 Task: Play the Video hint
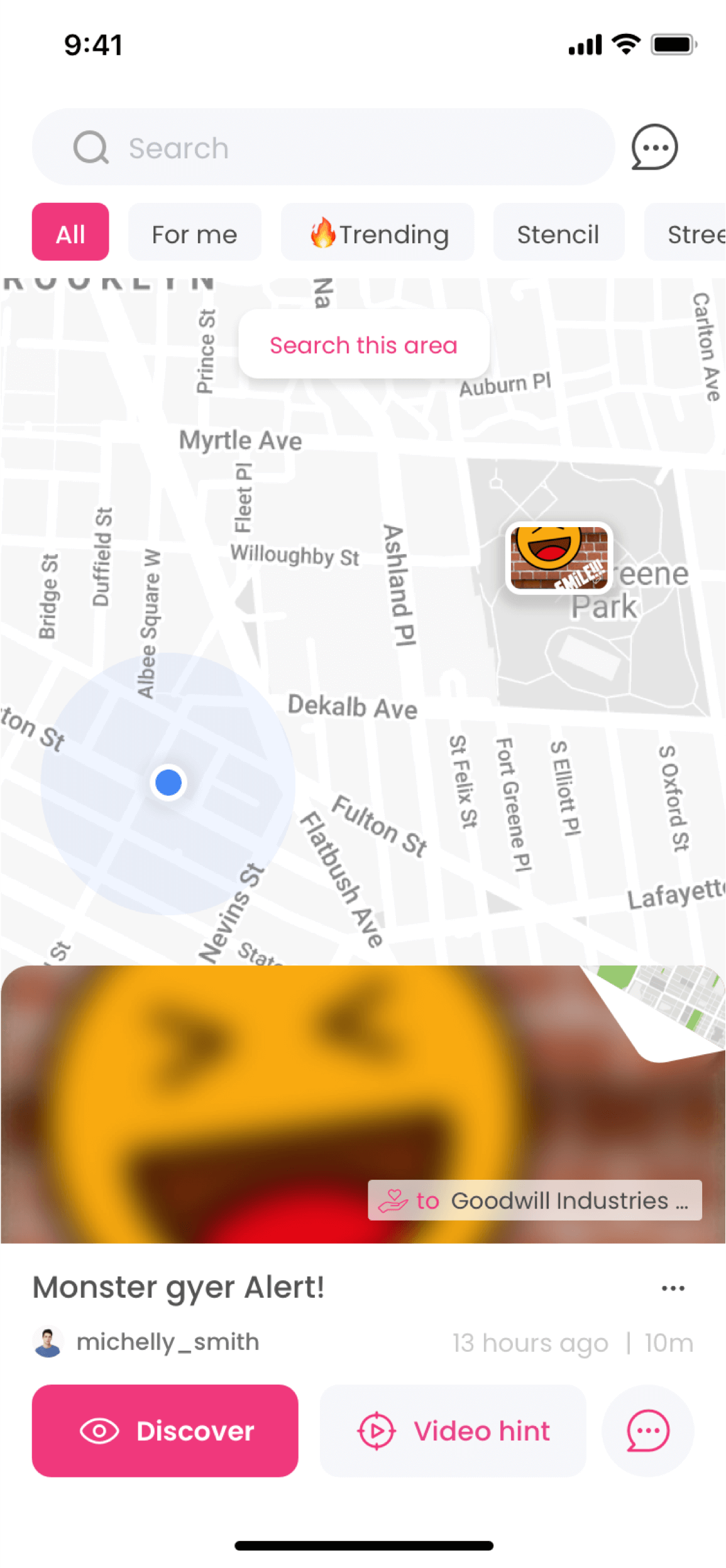point(453,1431)
